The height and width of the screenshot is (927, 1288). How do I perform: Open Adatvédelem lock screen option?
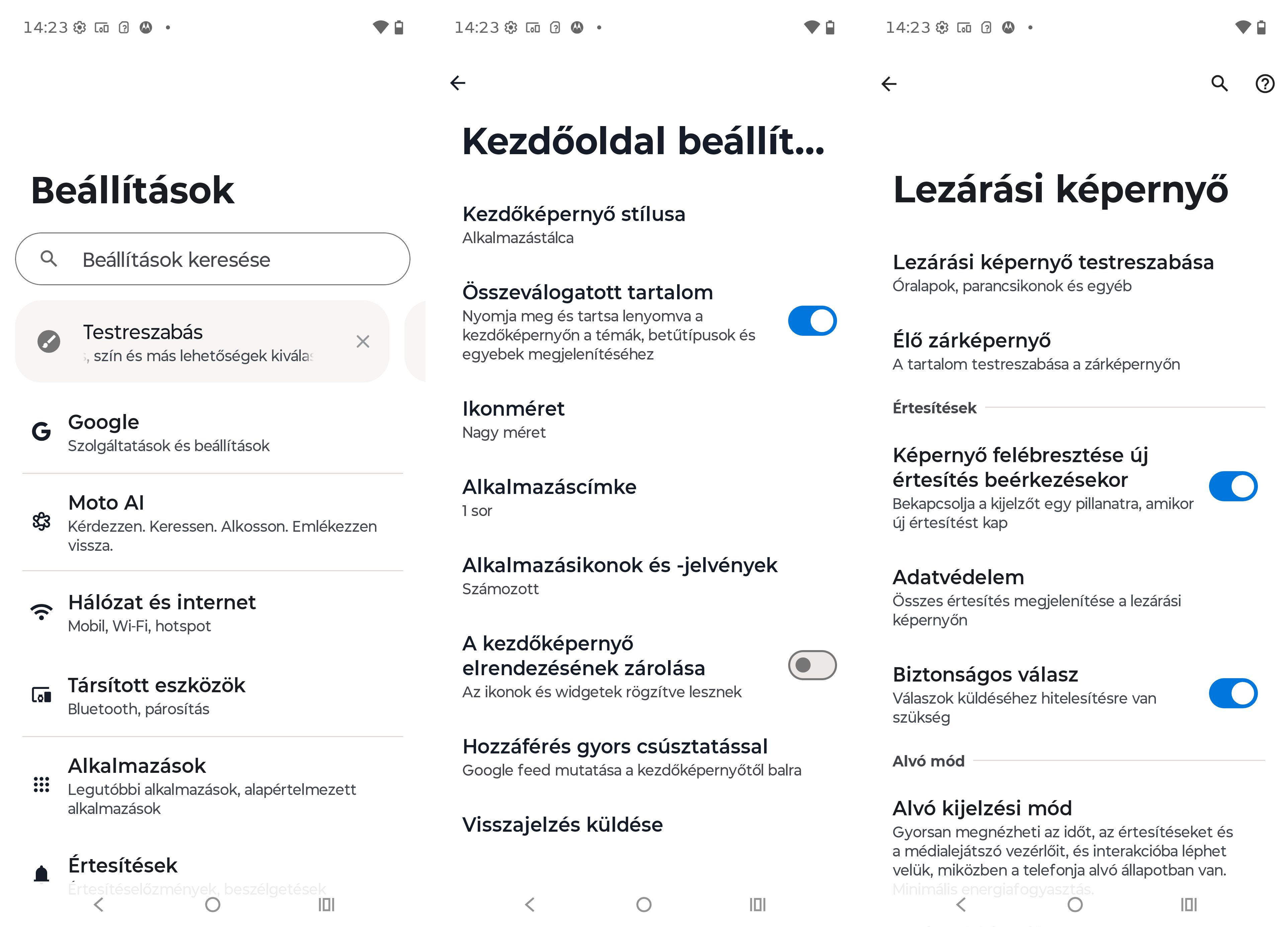(1036, 597)
